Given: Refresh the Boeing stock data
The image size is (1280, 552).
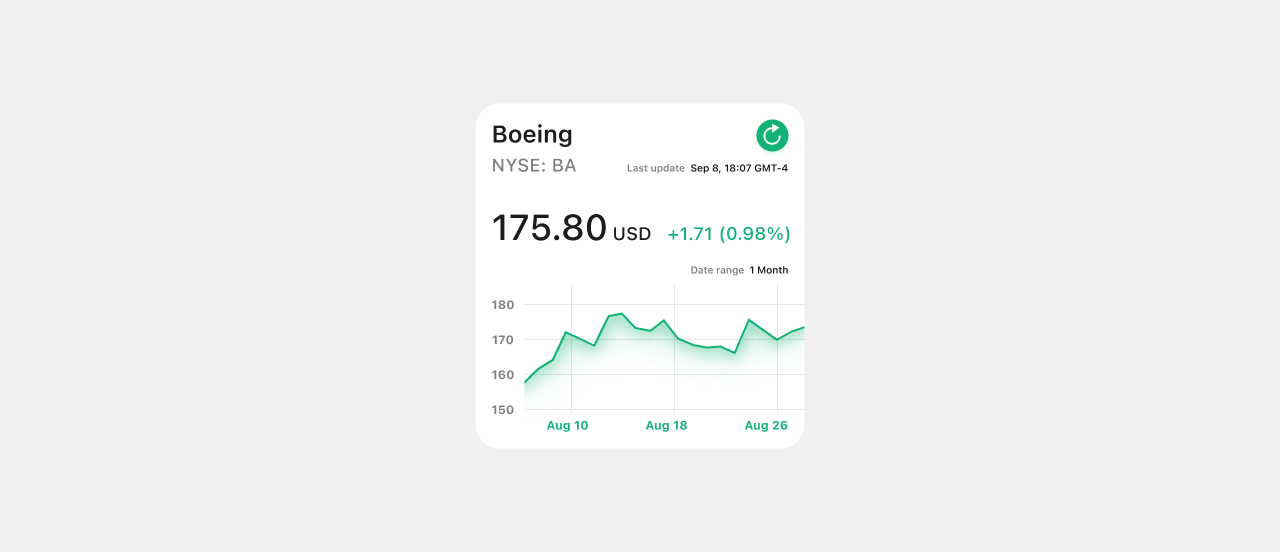Looking at the screenshot, I should (772, 135).
